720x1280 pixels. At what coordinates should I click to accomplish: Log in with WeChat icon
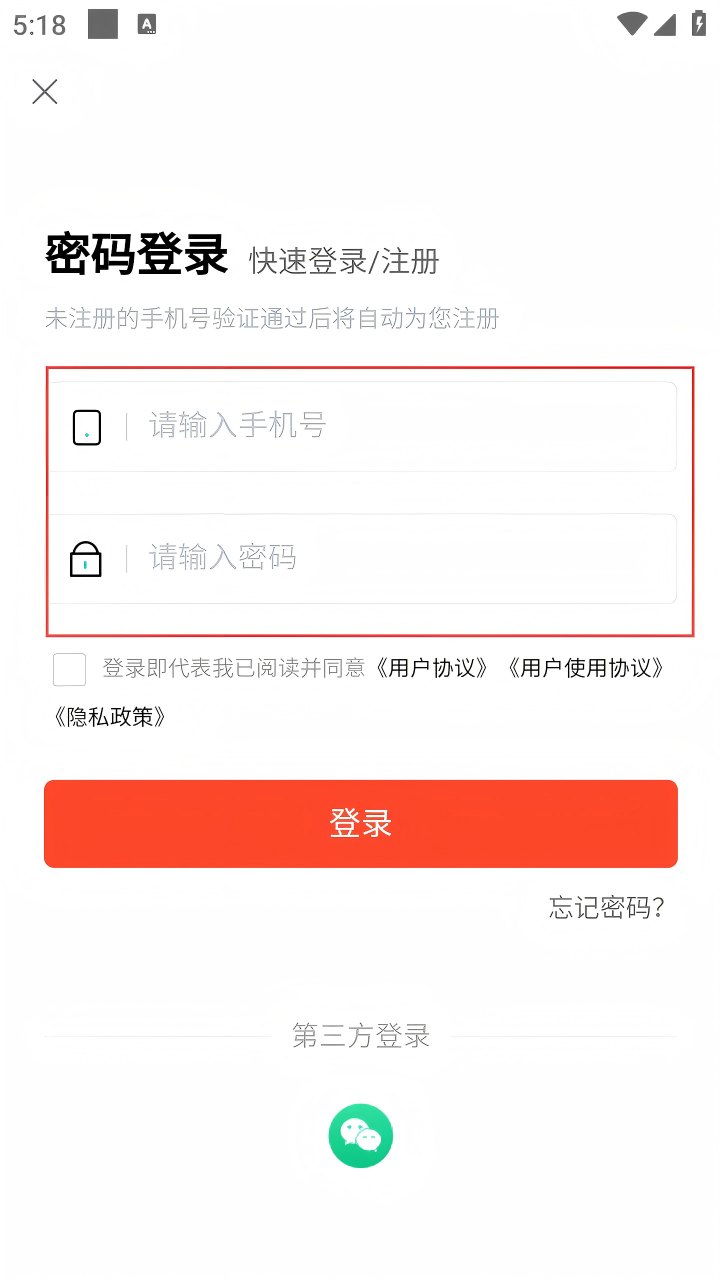pos(361,1135)
